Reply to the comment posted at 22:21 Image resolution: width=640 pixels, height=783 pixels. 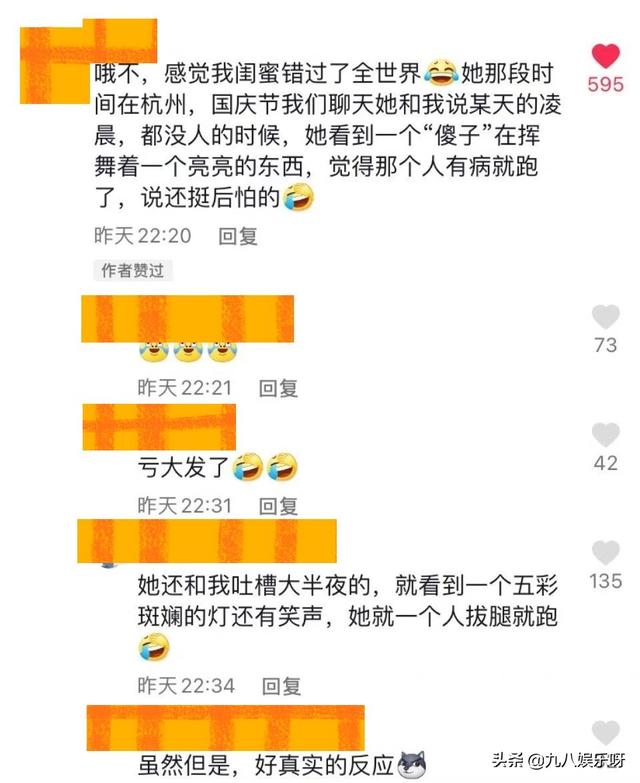tap(279, 388)
